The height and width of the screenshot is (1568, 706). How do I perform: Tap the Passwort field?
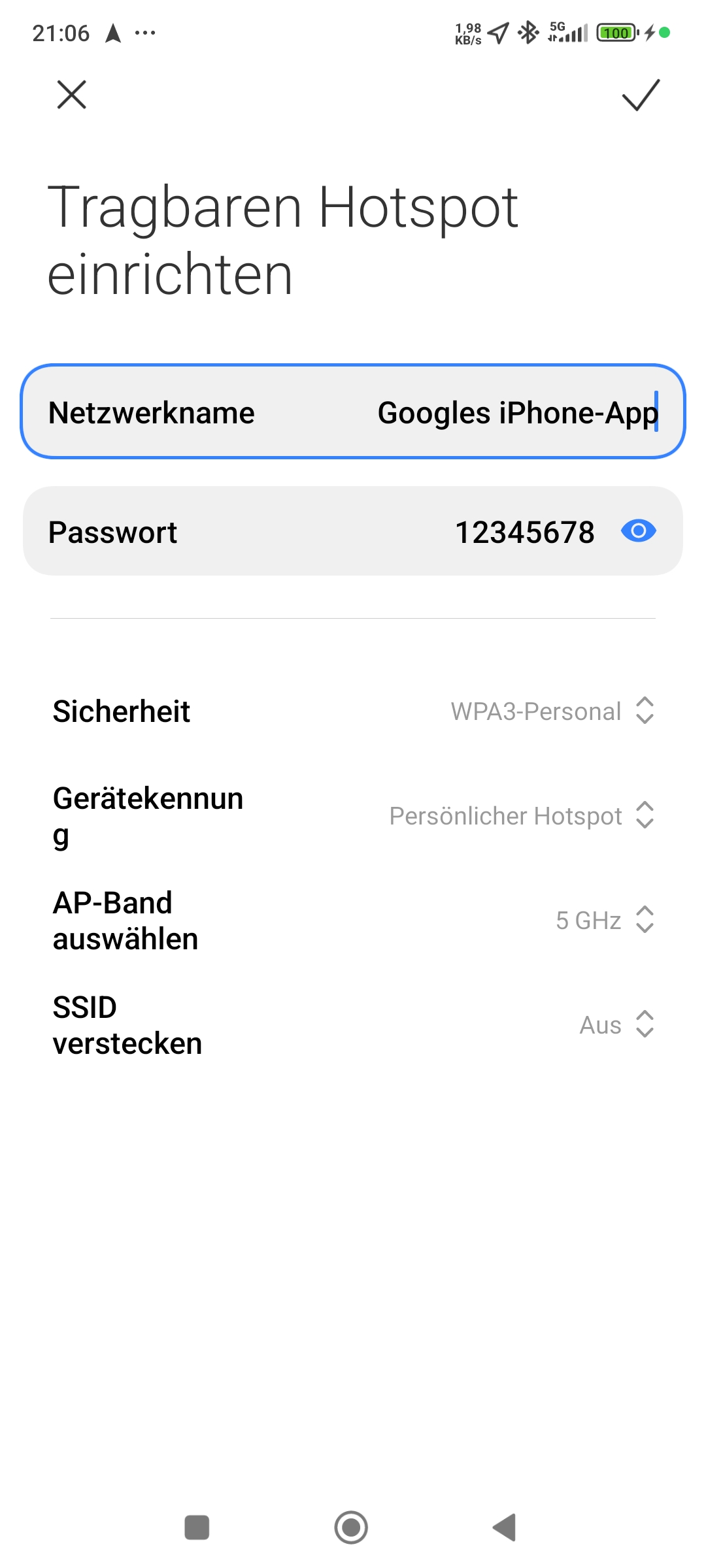coord(353,531)
